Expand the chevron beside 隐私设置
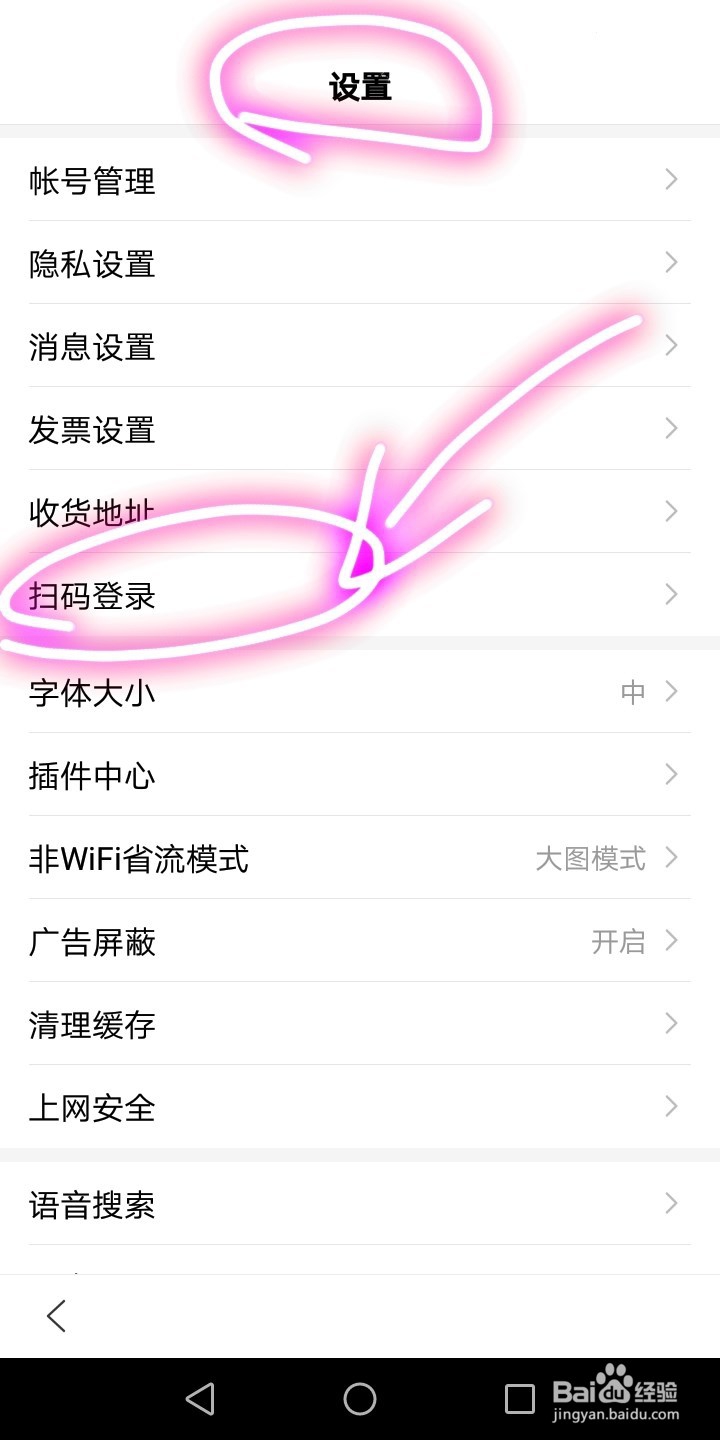Screen dimensions: 720x1440 point(670,263)
